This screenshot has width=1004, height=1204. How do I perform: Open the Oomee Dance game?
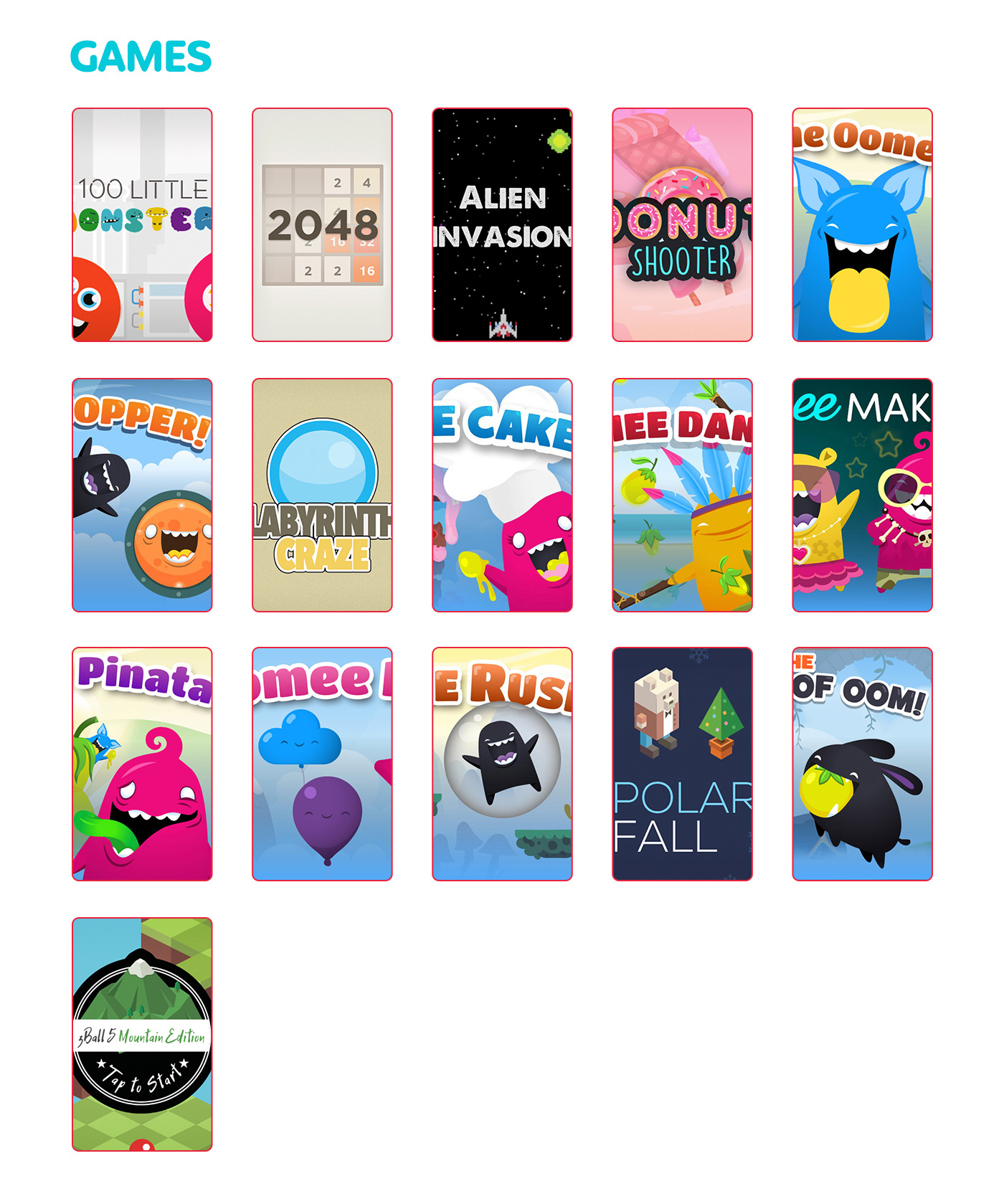point(682,495)
